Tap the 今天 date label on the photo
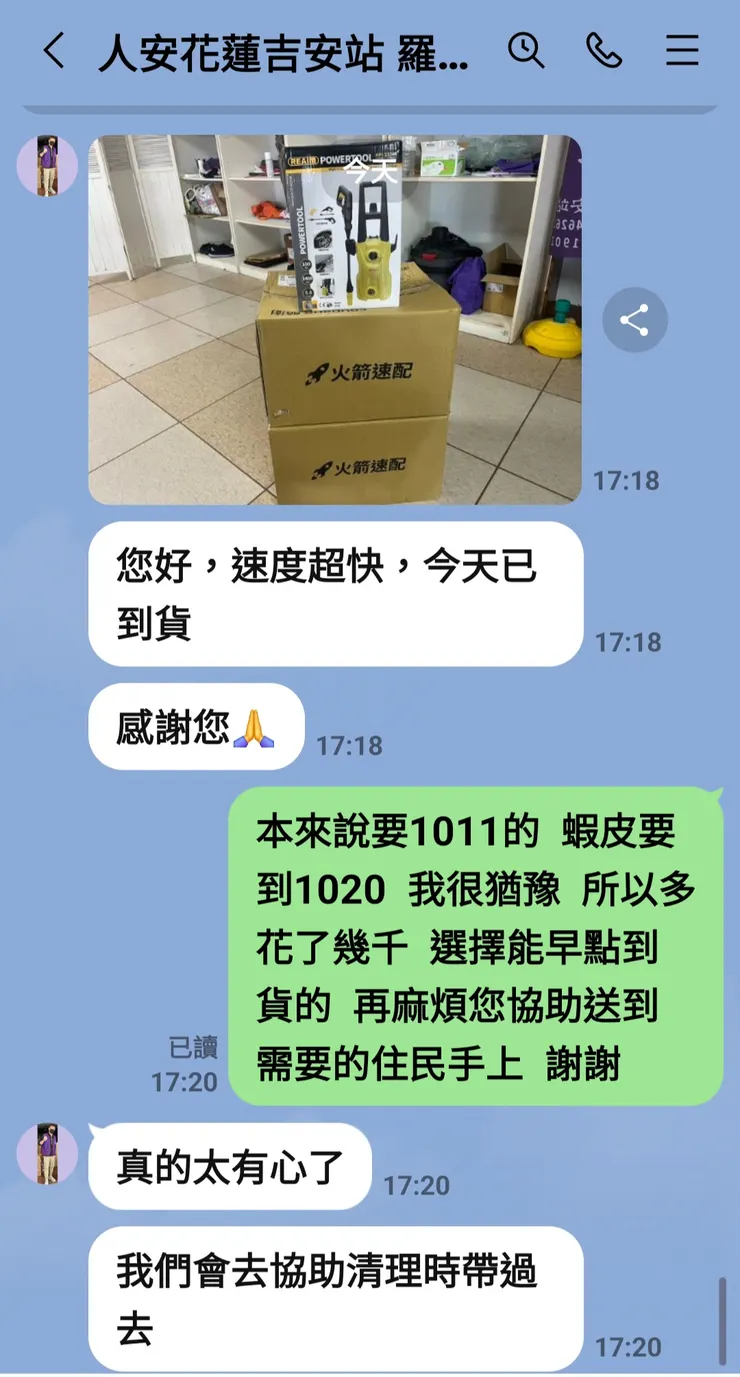The image size is (740, 1377). (x=366, y=174)
